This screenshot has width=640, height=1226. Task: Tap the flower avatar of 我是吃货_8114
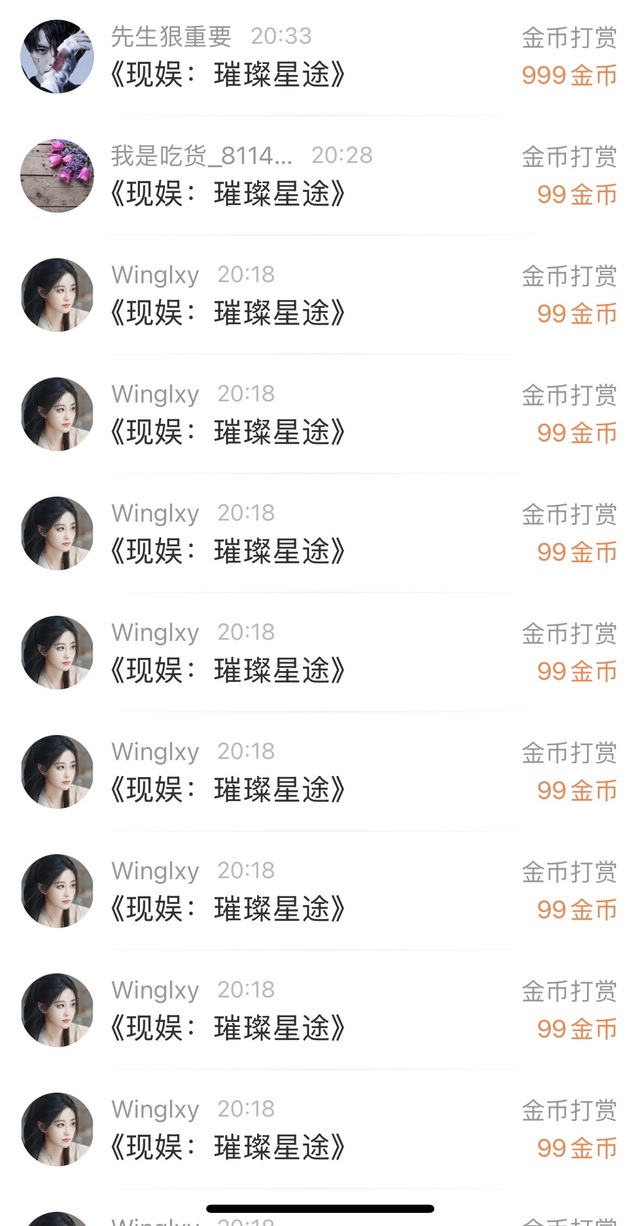point(57,176)
